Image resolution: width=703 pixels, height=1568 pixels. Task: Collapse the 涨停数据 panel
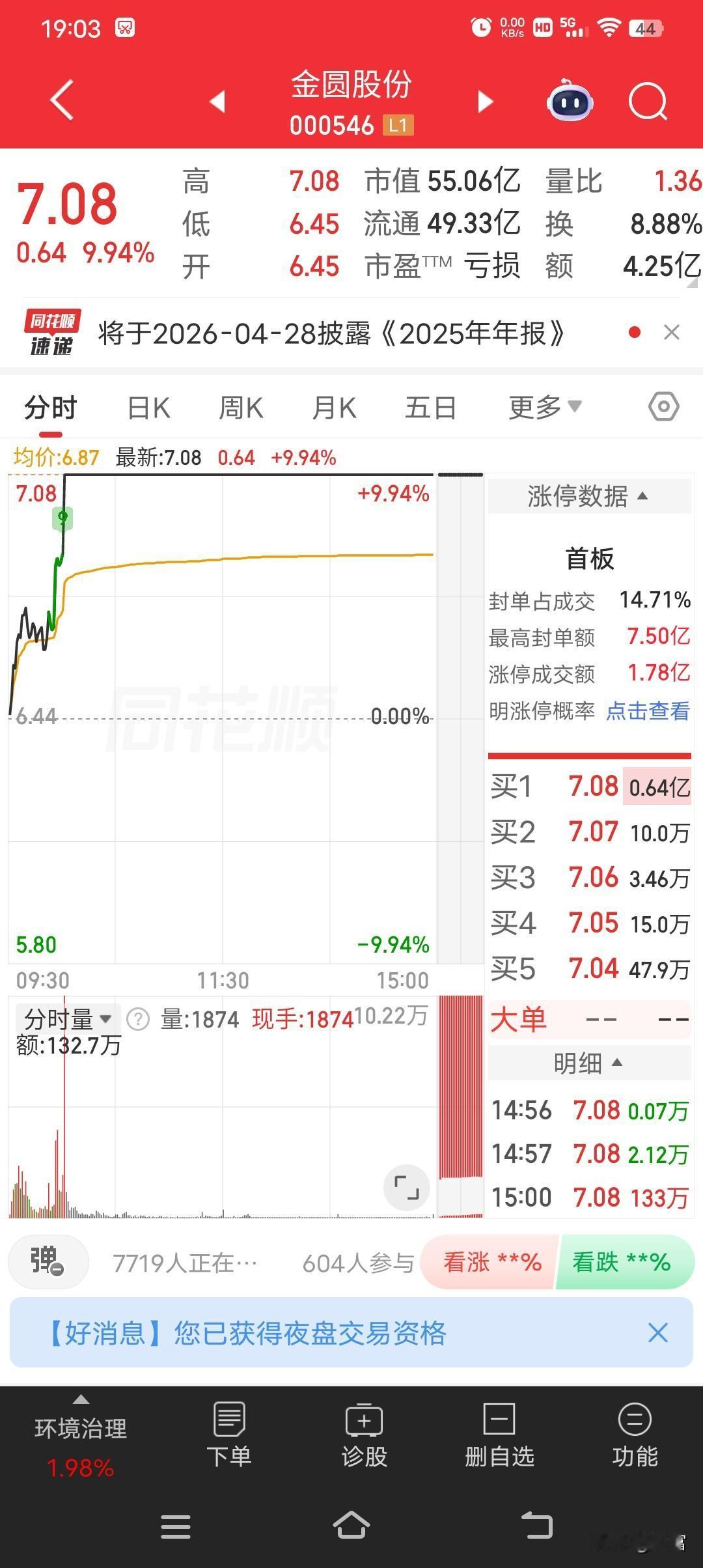588,496
